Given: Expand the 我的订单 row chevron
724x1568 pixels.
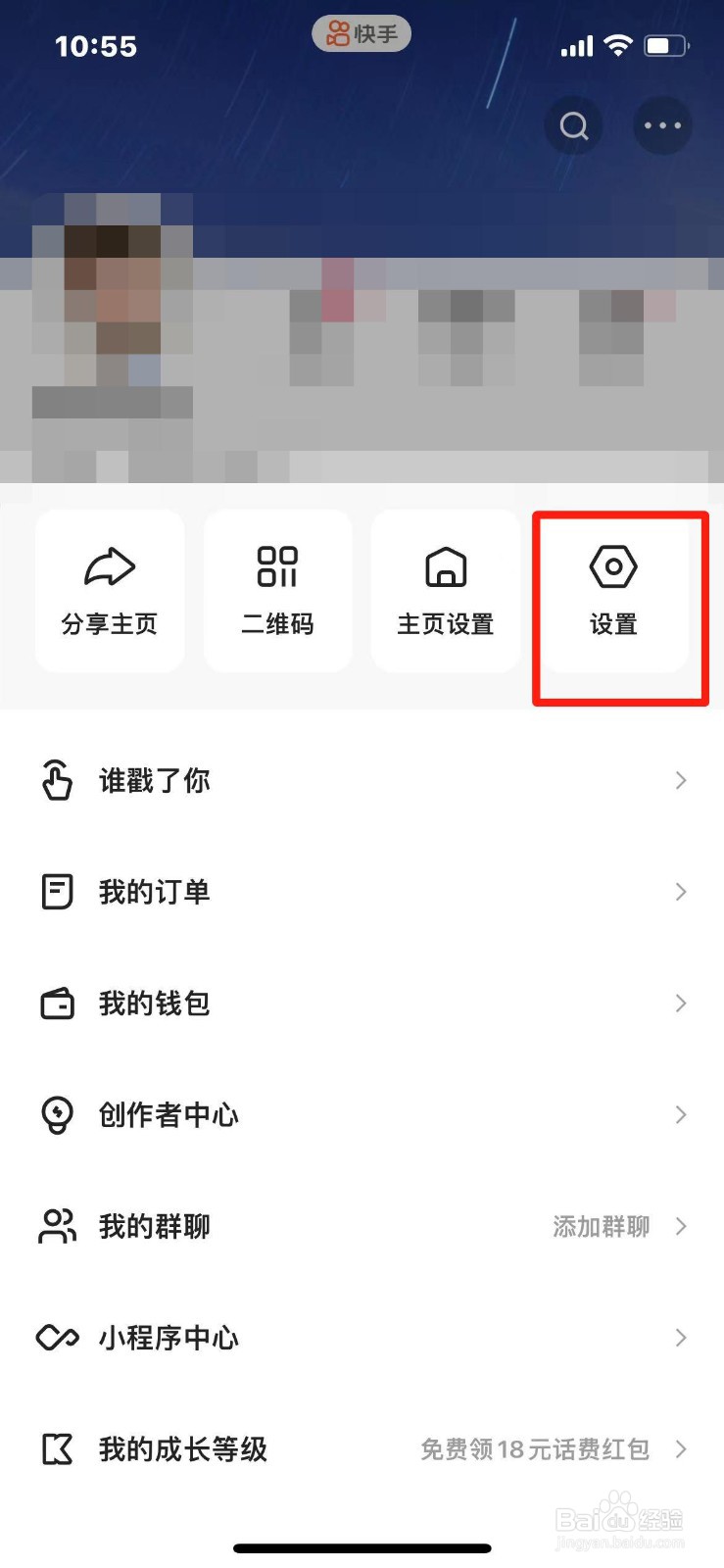Looking at the screenshot, I should [x=682, y=892].
